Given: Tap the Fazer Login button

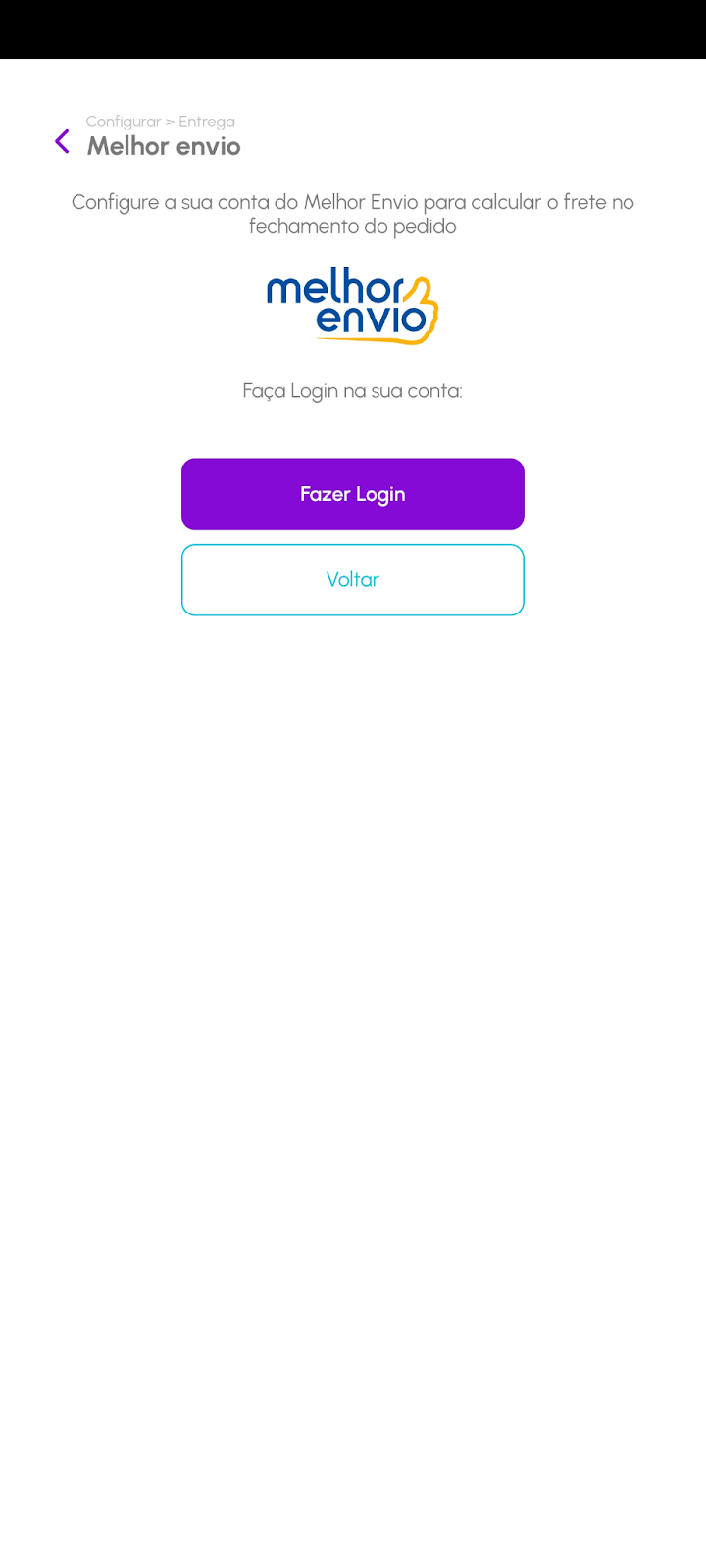Looking at the screenshot, I should (x=353, y=494).
